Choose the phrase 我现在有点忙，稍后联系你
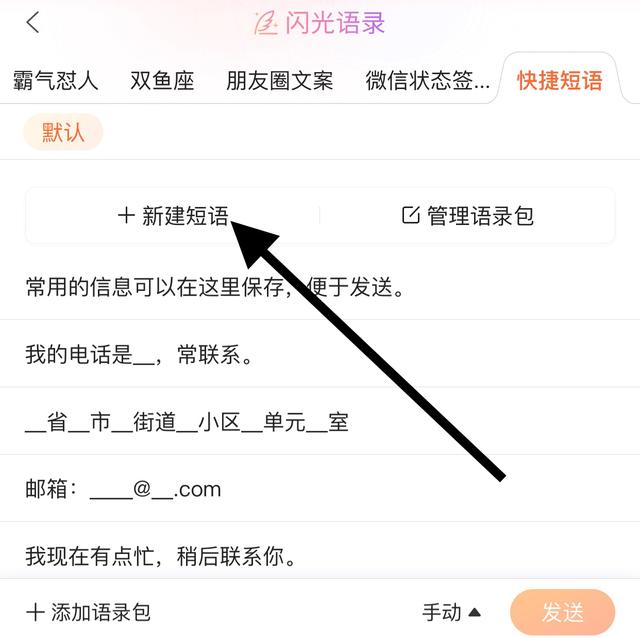Image resolution: width=640 pixels, height=638 pixels. 161,555
